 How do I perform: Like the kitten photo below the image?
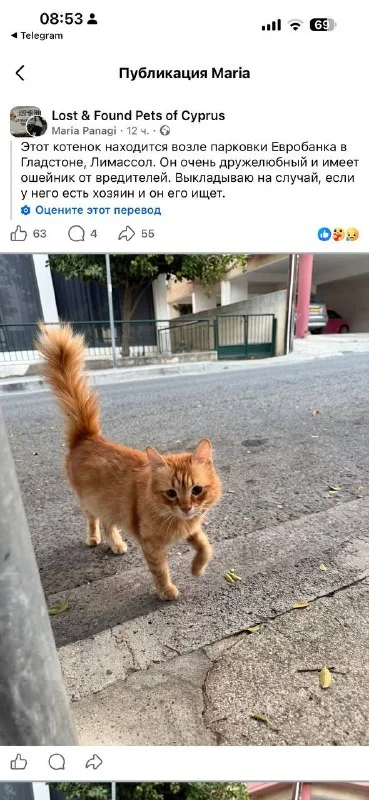tap(19, 762)
